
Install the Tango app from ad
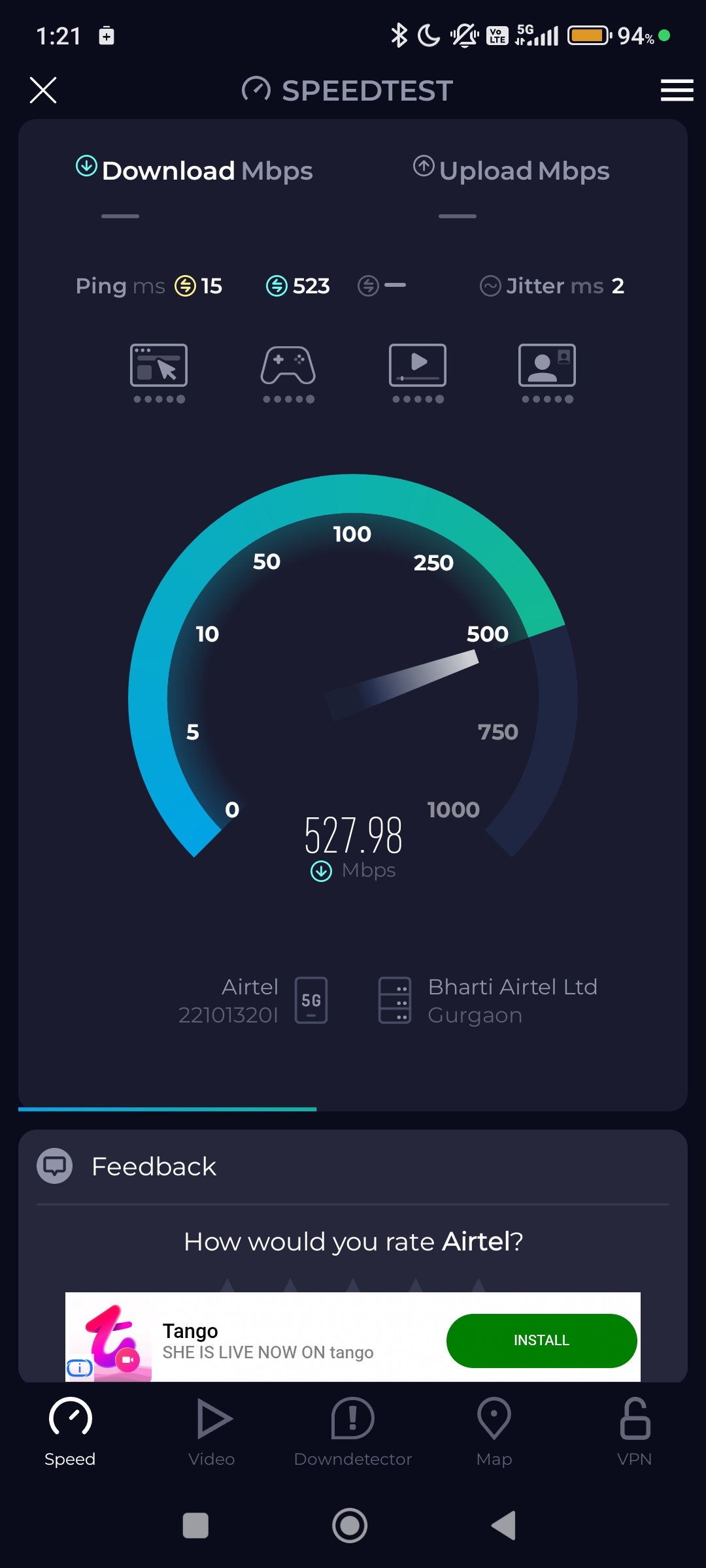pos(541,1341)
